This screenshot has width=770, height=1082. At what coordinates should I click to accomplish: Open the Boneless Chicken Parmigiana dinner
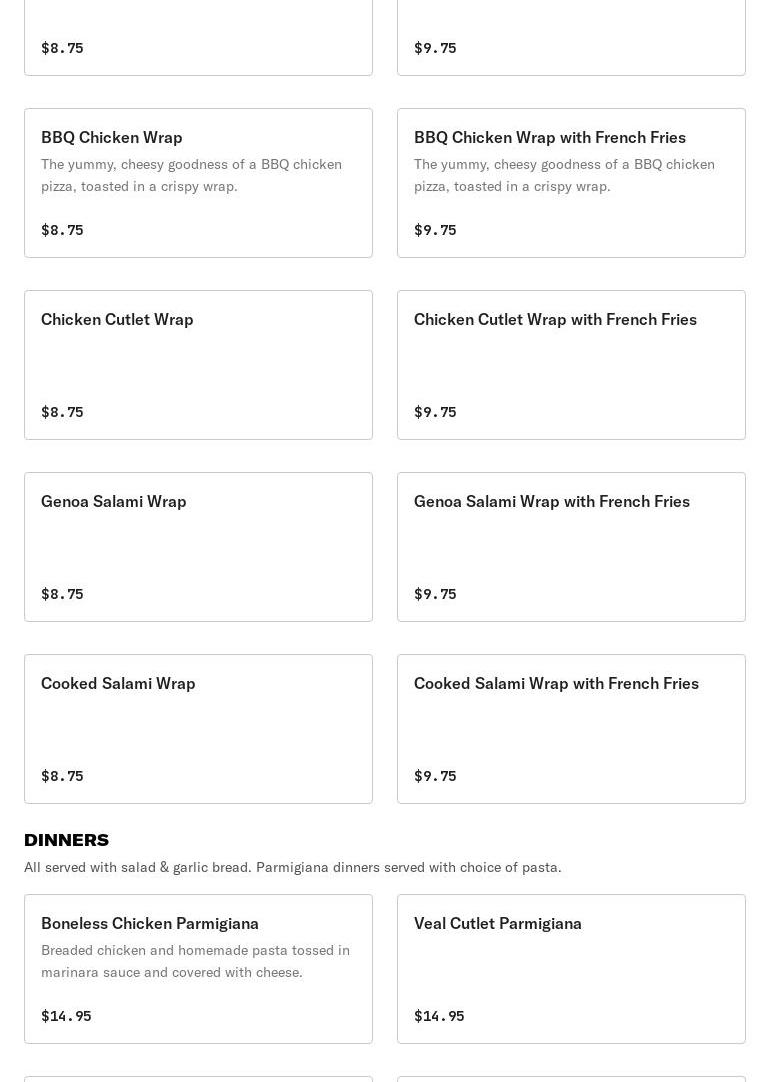click(x=198, y=969)
